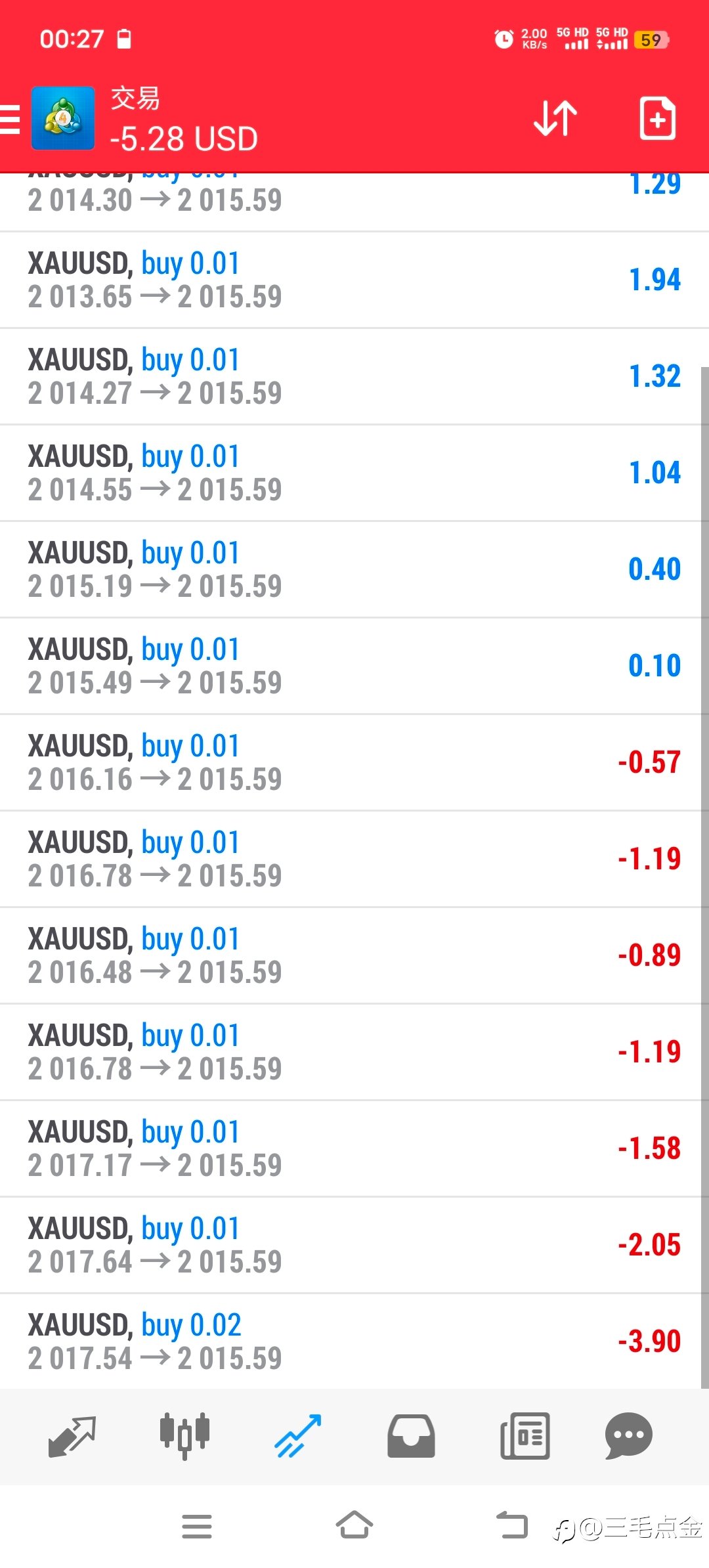Select the position with profit 1.32
Viewport: 709px width, 1568px height.
(x=354, y=376)
